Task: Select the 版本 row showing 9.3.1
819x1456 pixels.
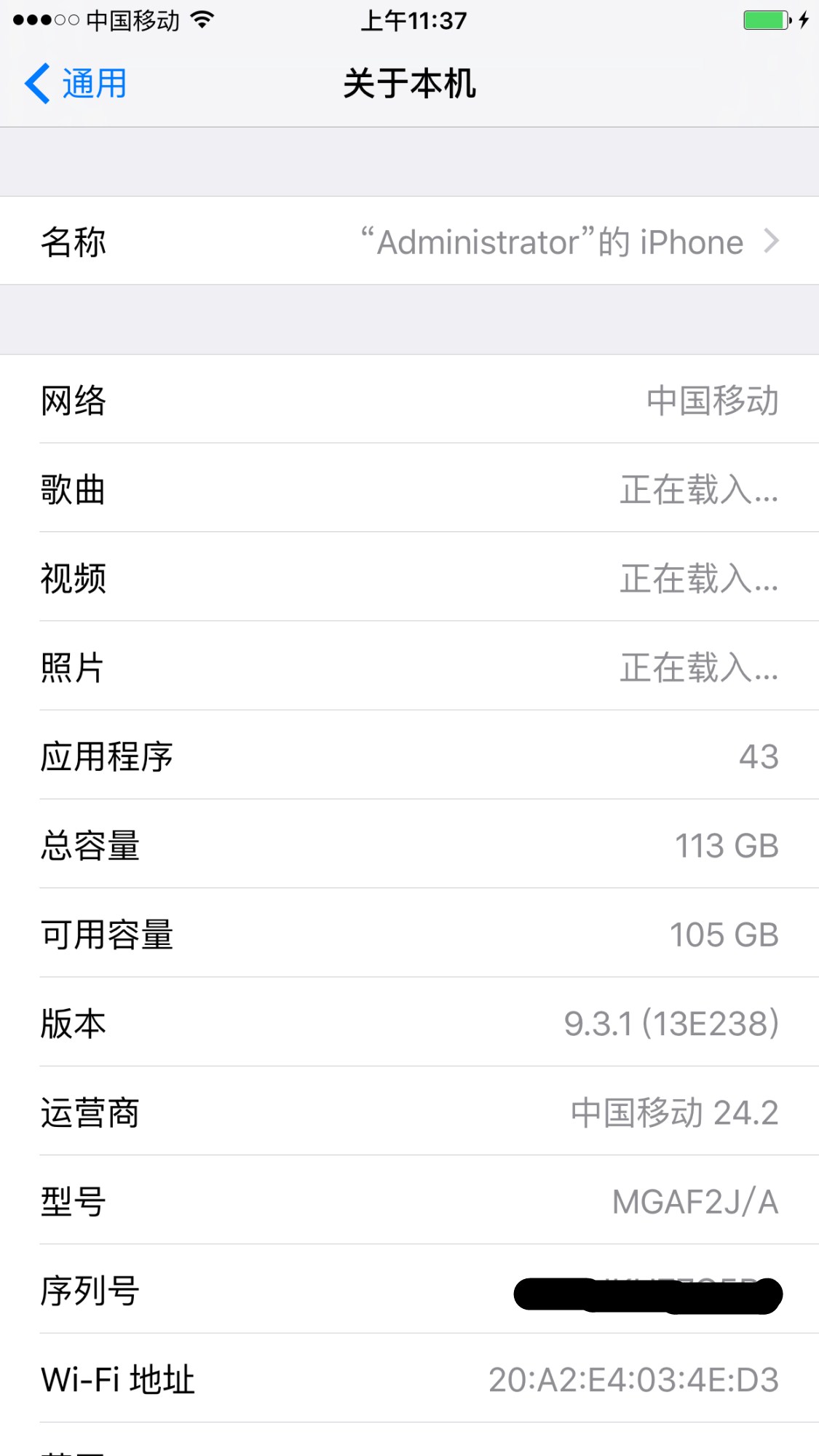Action: pyautogui.click(x=408, y=1023)
